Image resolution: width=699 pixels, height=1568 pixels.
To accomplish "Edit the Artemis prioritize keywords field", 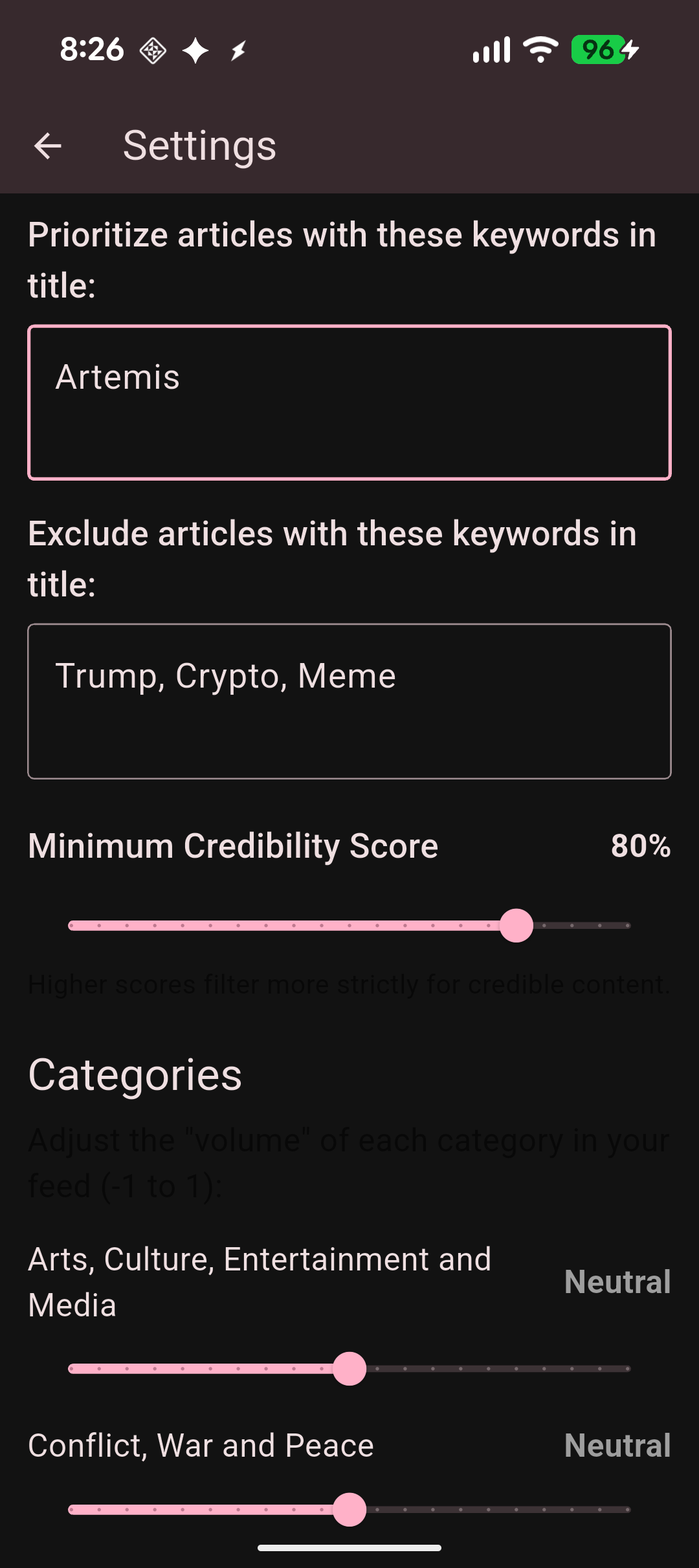I will pos(349,401).
